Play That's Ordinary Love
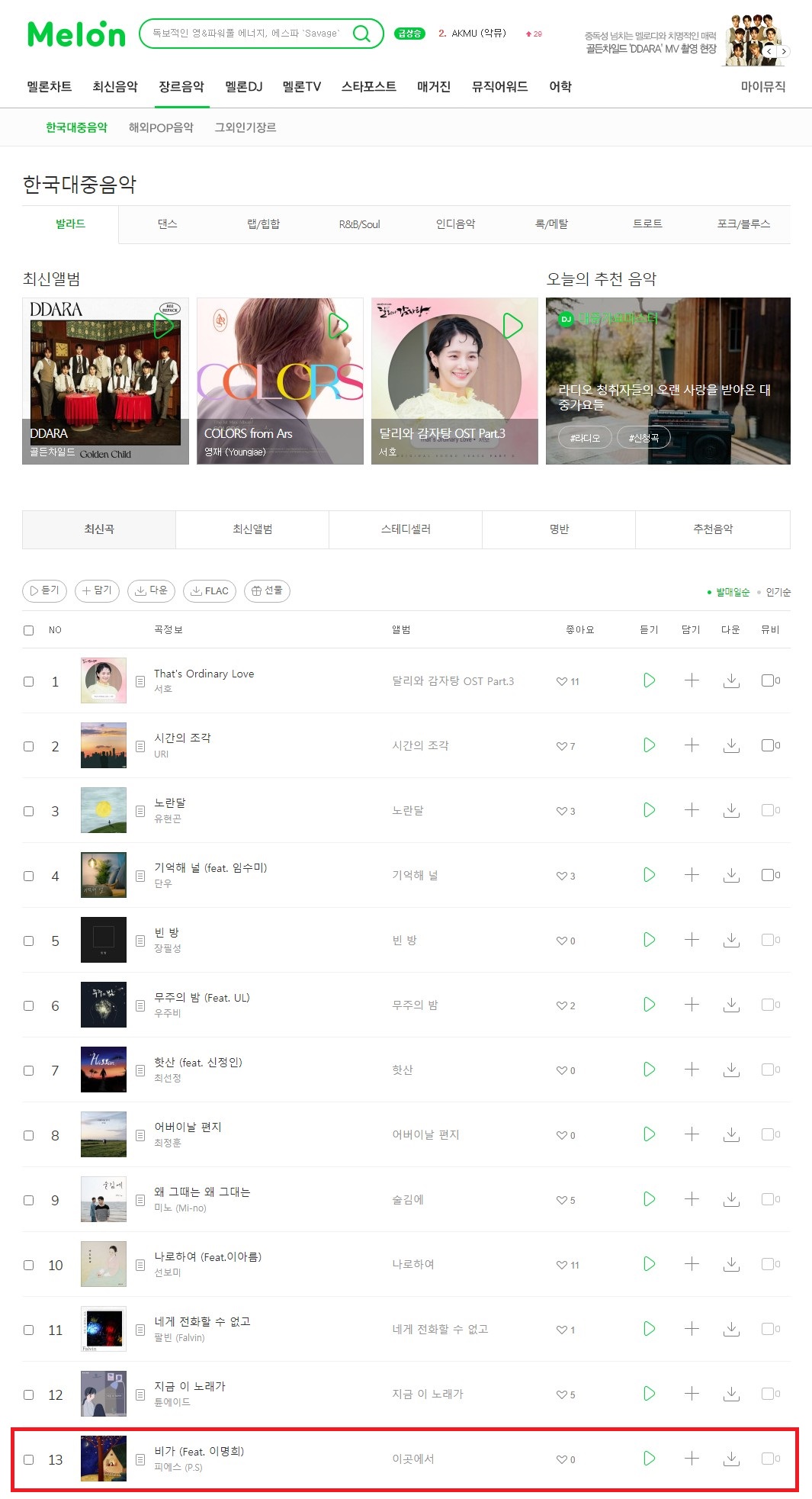The image size is (812, 1499). 649,680
